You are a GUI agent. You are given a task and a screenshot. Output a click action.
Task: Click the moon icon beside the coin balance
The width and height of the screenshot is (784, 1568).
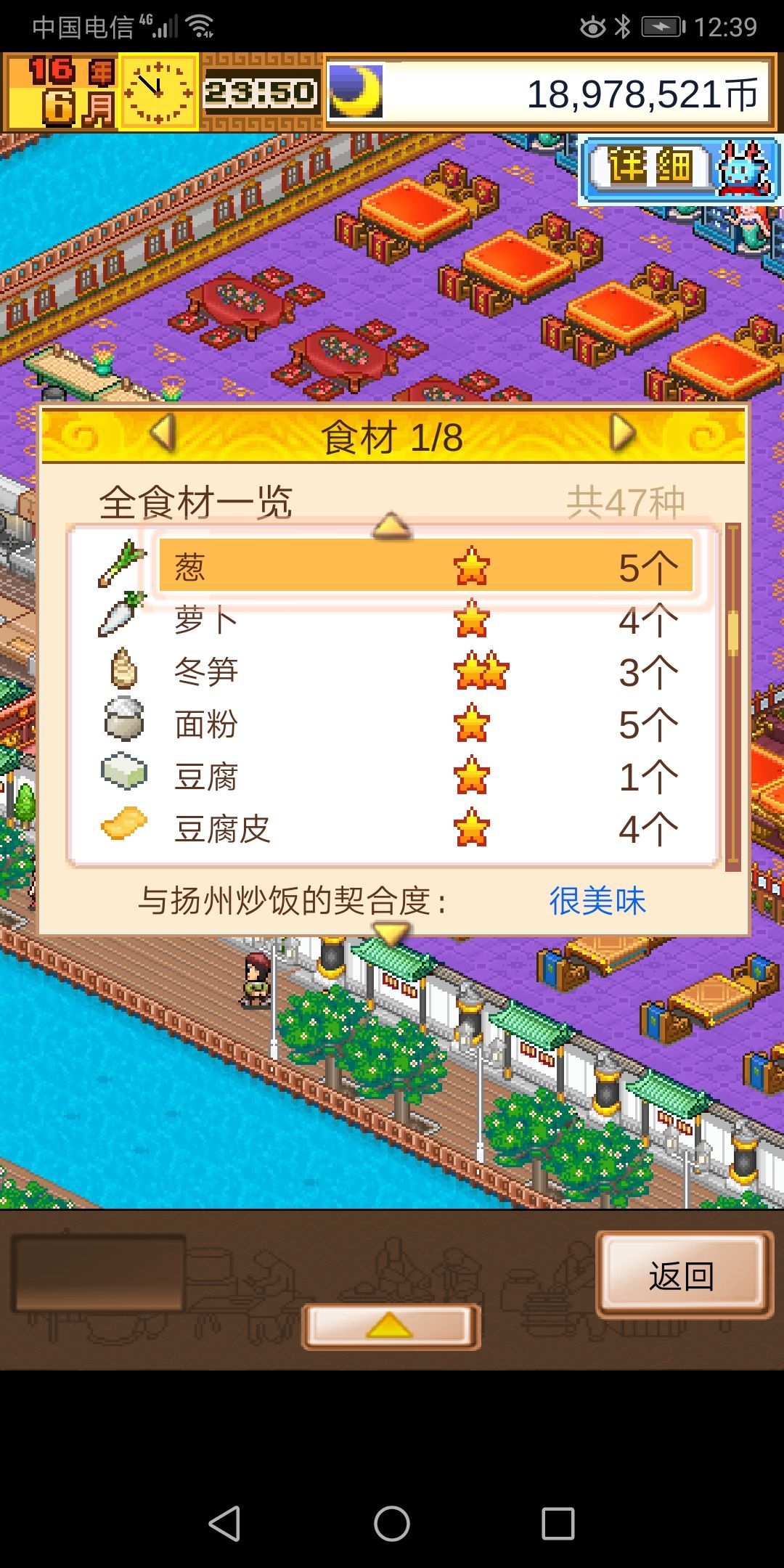[357, 93]
